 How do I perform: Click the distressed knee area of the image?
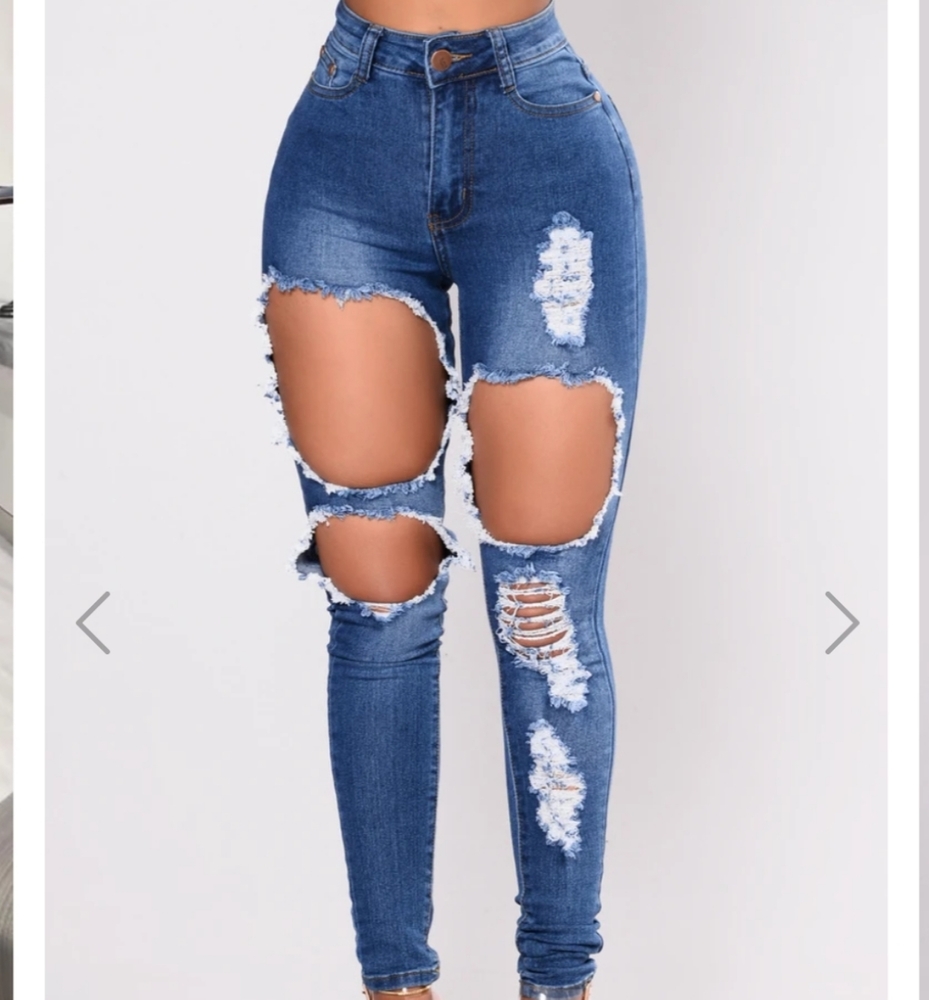(540, 620)
